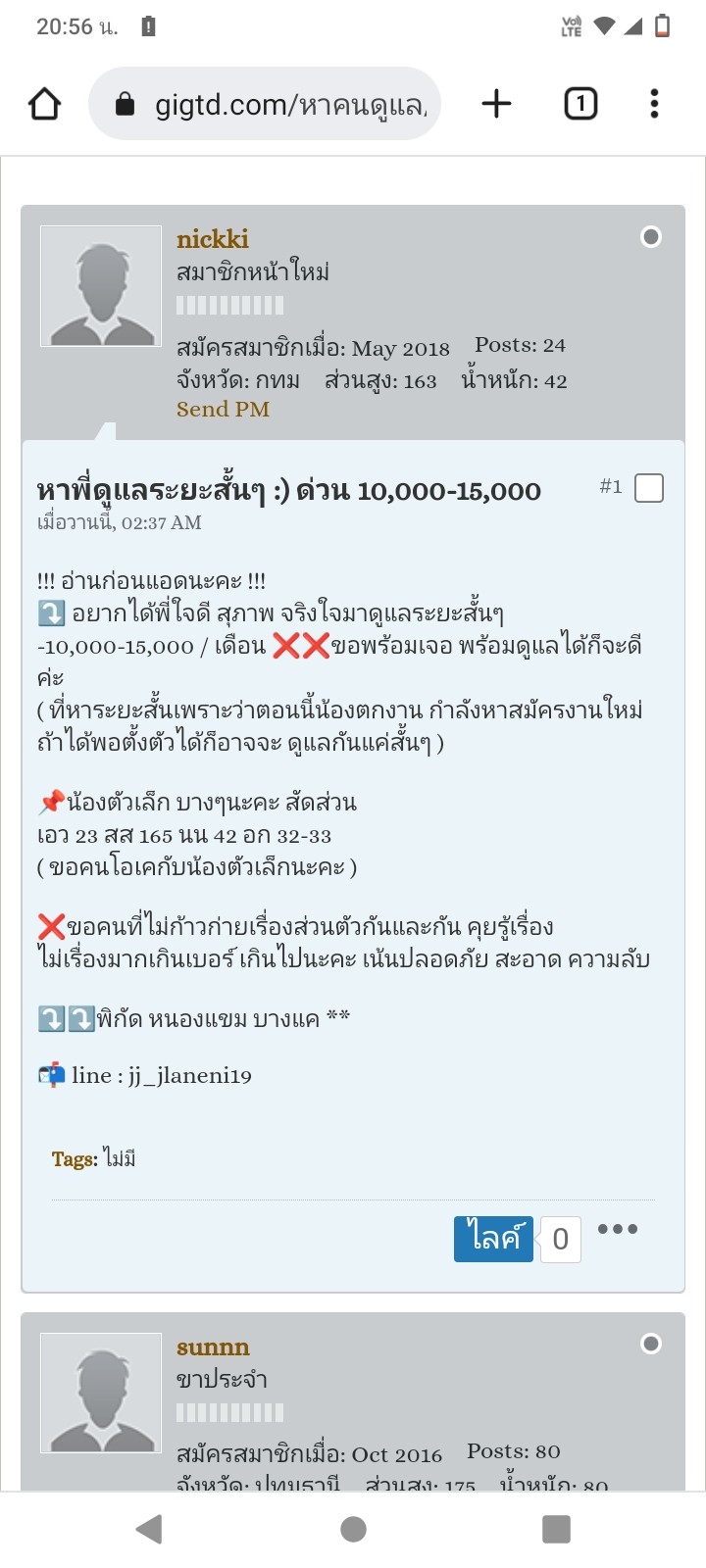The height and width of the screenshot is (1568, 706).
Task: Tap sunnn's avatar picture
Action: point(101,1393)
